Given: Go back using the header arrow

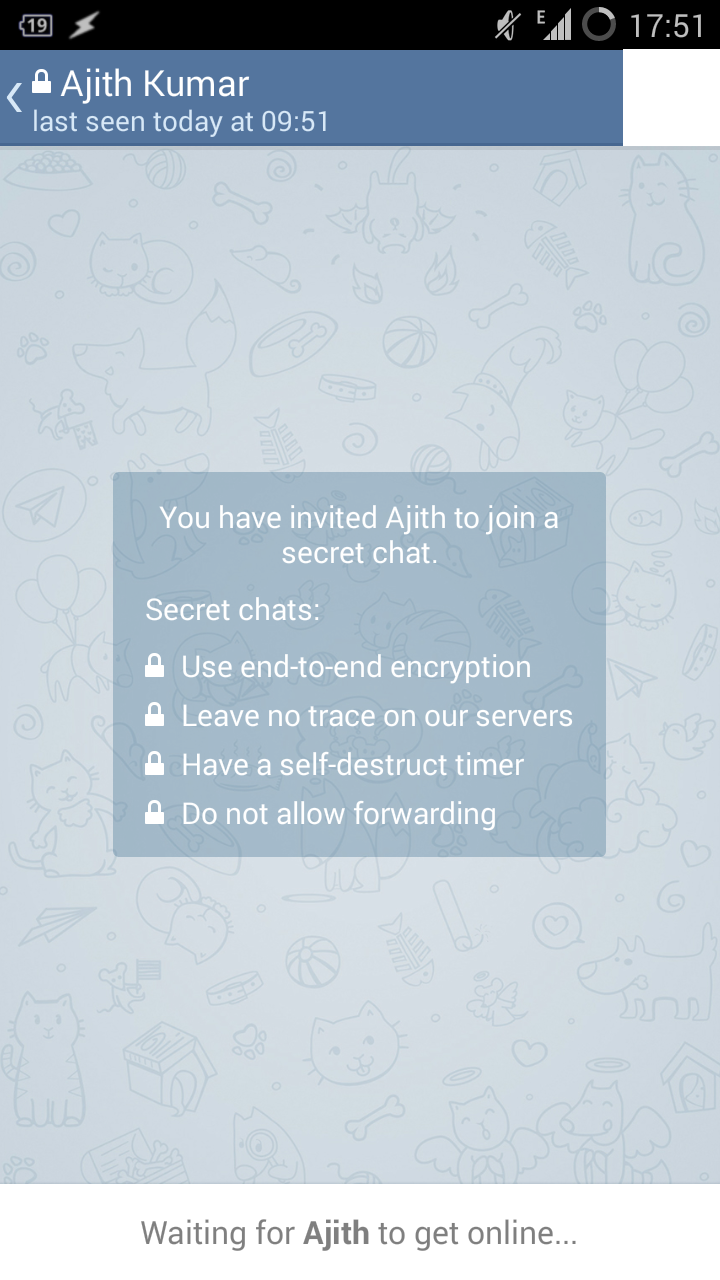Looking at the screenshot, I should click(x=14, y=98).
